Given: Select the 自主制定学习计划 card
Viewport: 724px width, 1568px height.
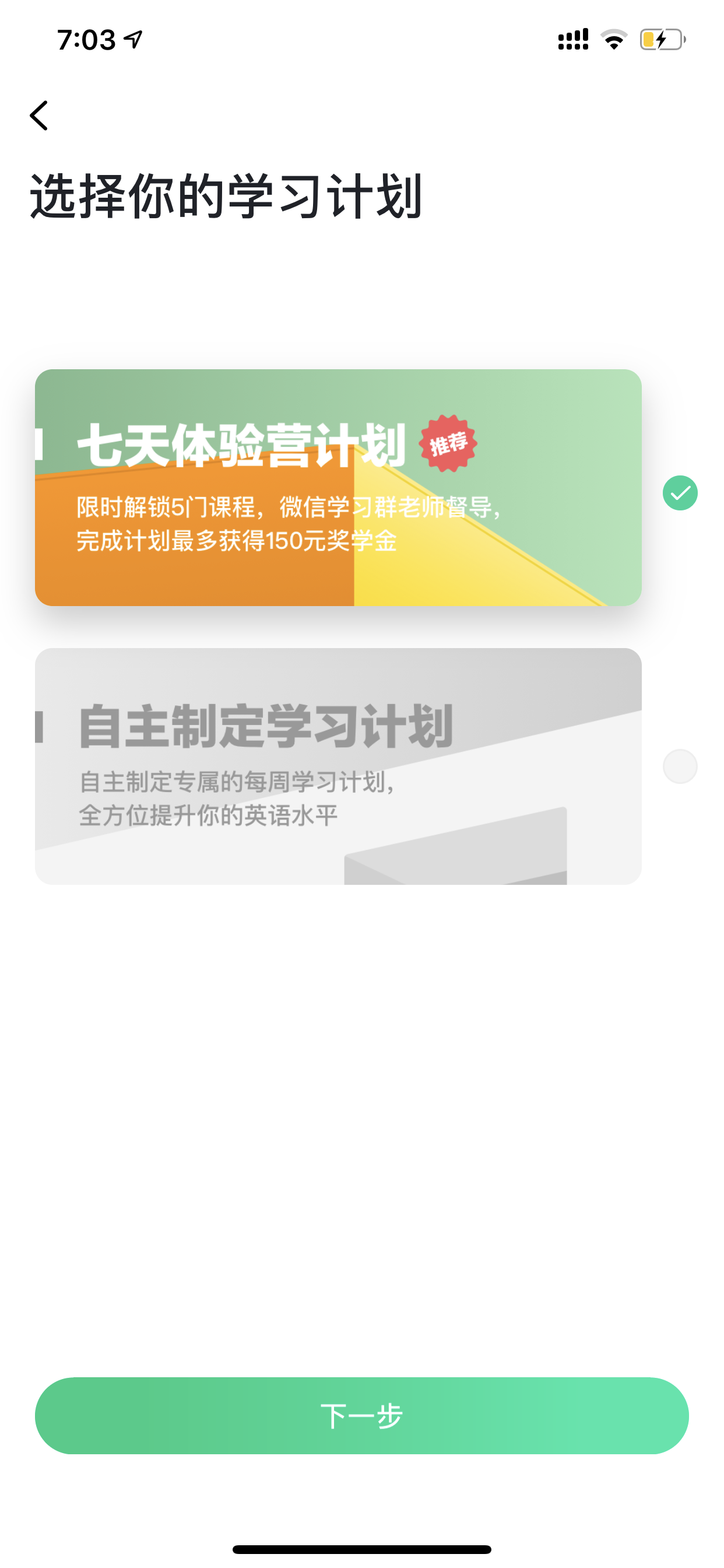Looking at the screenshot, I should [x=338, y=766].
